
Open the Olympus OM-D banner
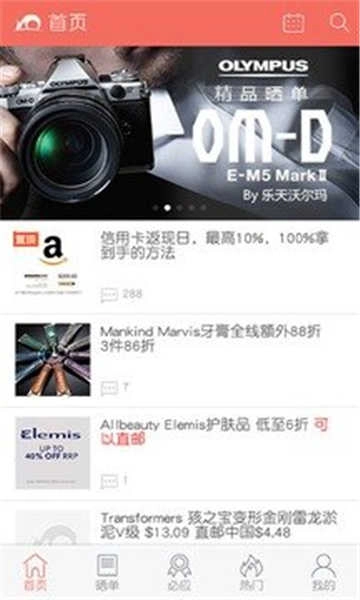[x=180, y=133]
